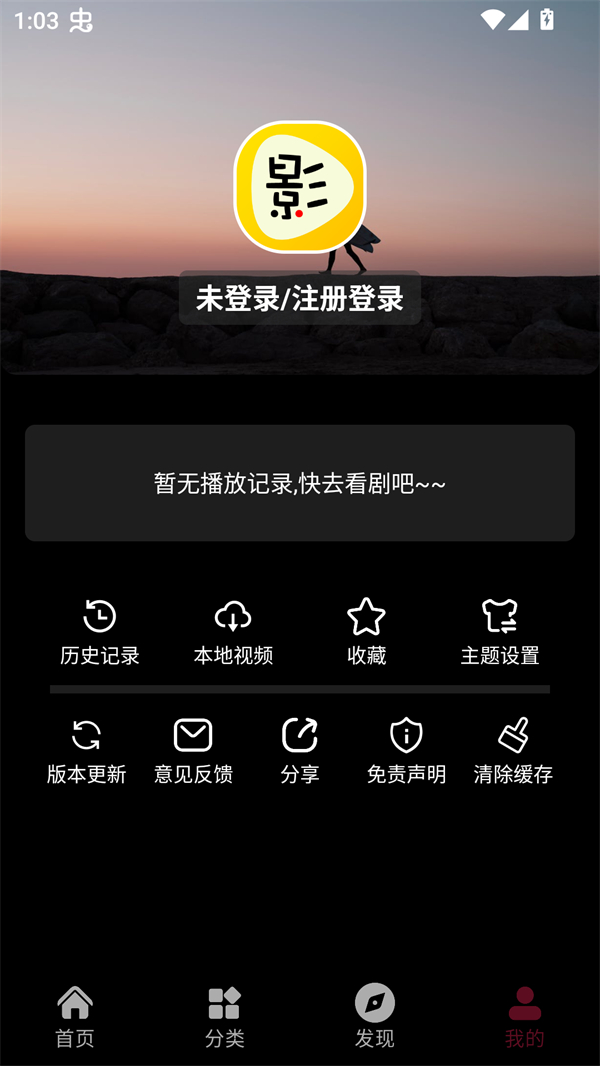
Task: Select the 我的 profile tab
Action: [525, 1016]
